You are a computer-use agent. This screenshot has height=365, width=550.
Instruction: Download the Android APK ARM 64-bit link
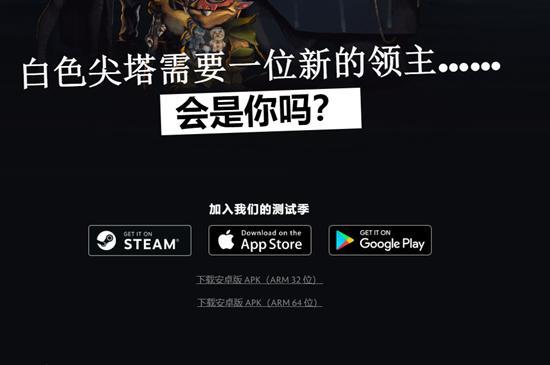260,302
